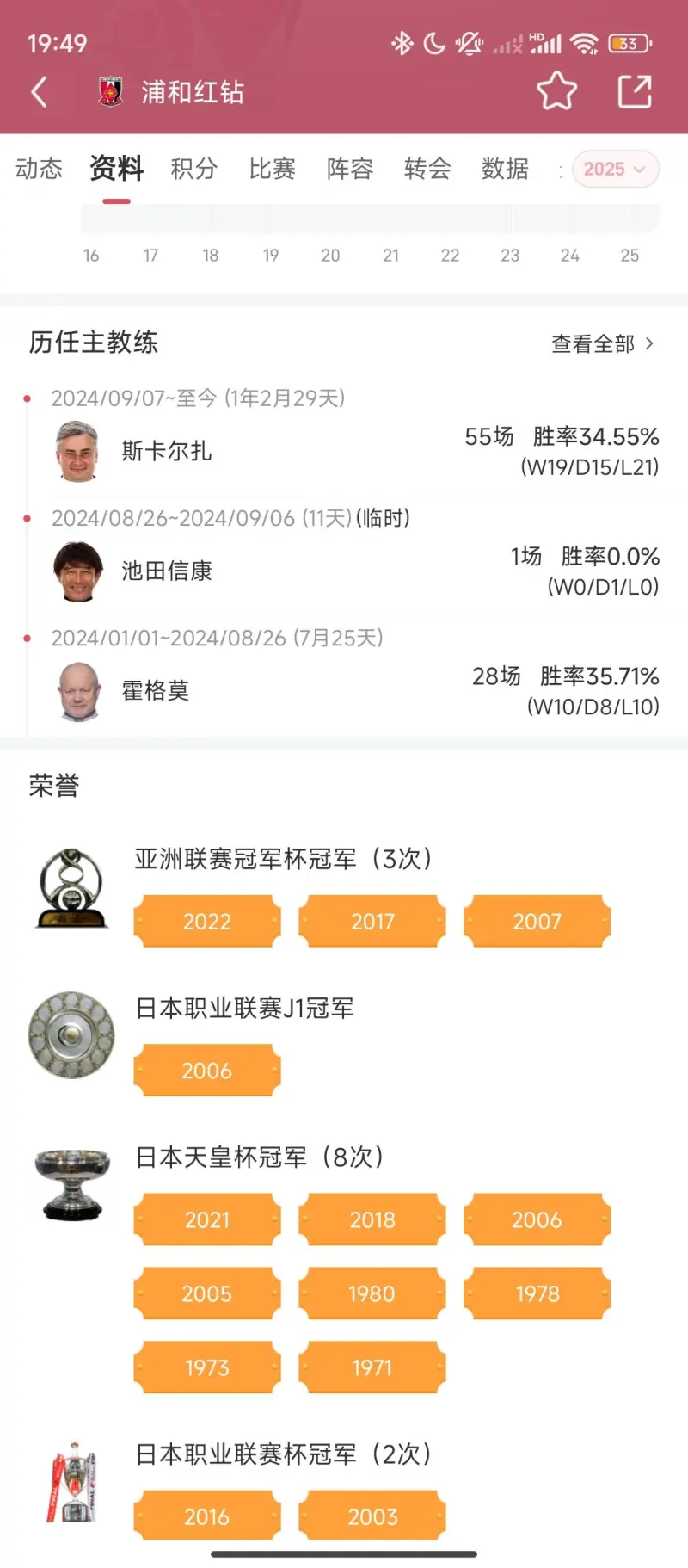Viewport: 688px width, 1568px height.
Task: Go back from the 浦和红钻 team page
Action: point(39,91)
